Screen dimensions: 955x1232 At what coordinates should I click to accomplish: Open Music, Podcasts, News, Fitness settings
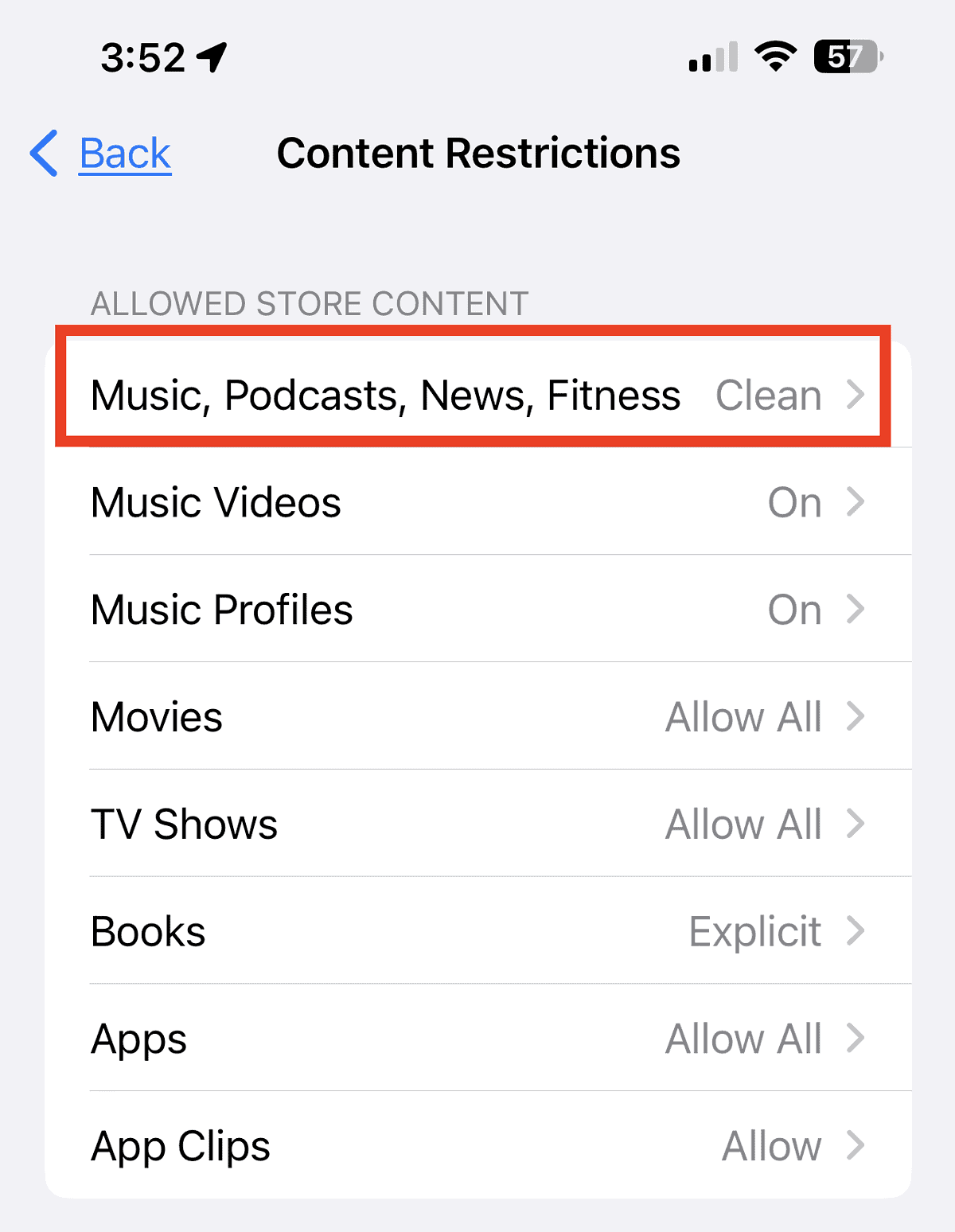[476, 395]
